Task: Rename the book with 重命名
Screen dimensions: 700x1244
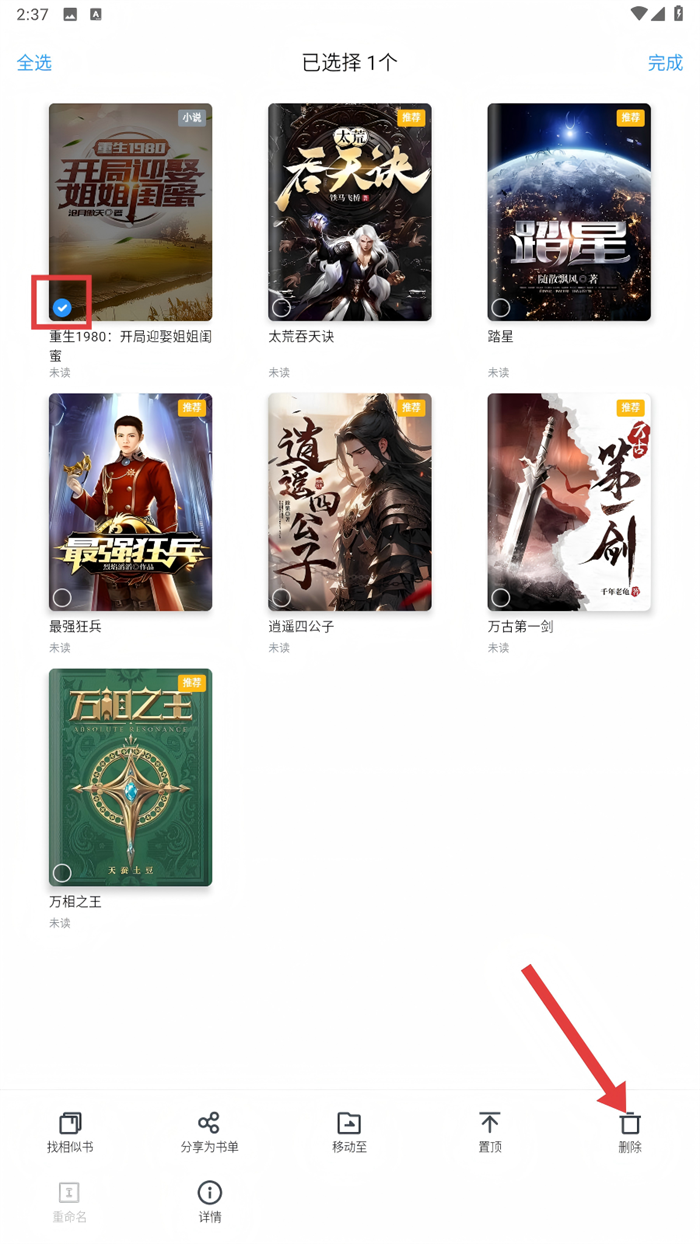Action: pyautogui.click(x=70, y=1202)
